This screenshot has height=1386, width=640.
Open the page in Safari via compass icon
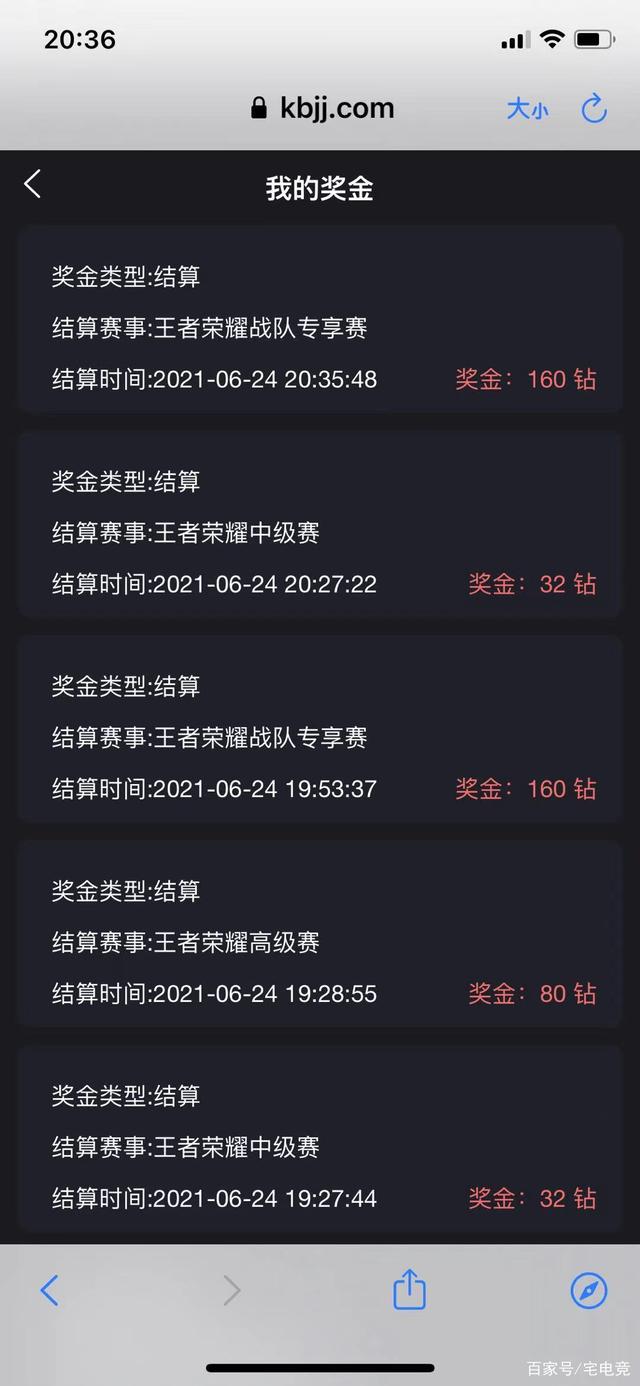589,1290
